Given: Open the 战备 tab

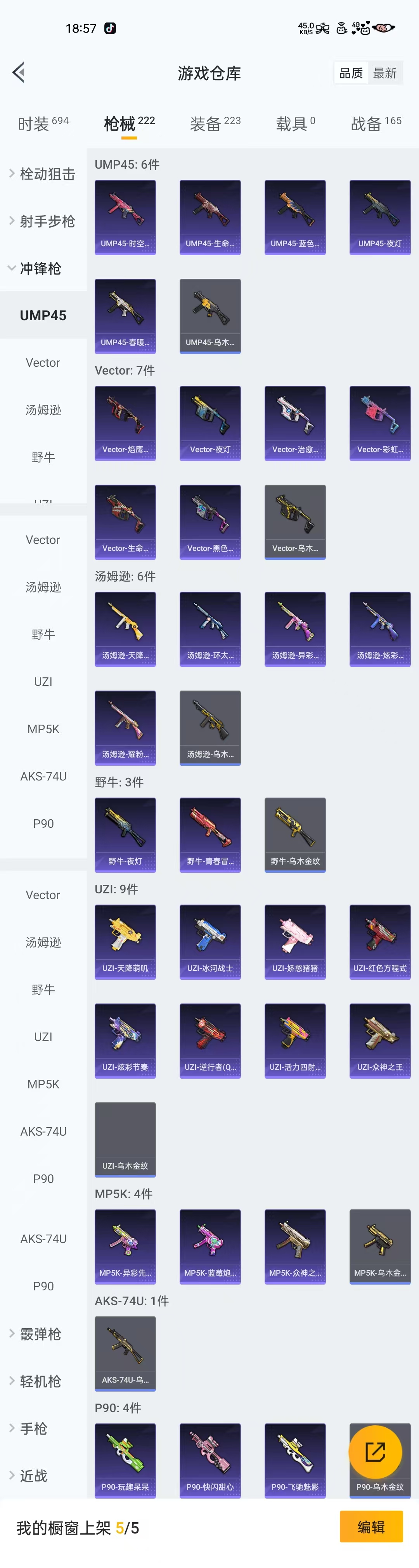Looking at the screenshot, I should (x=376, y=124).
